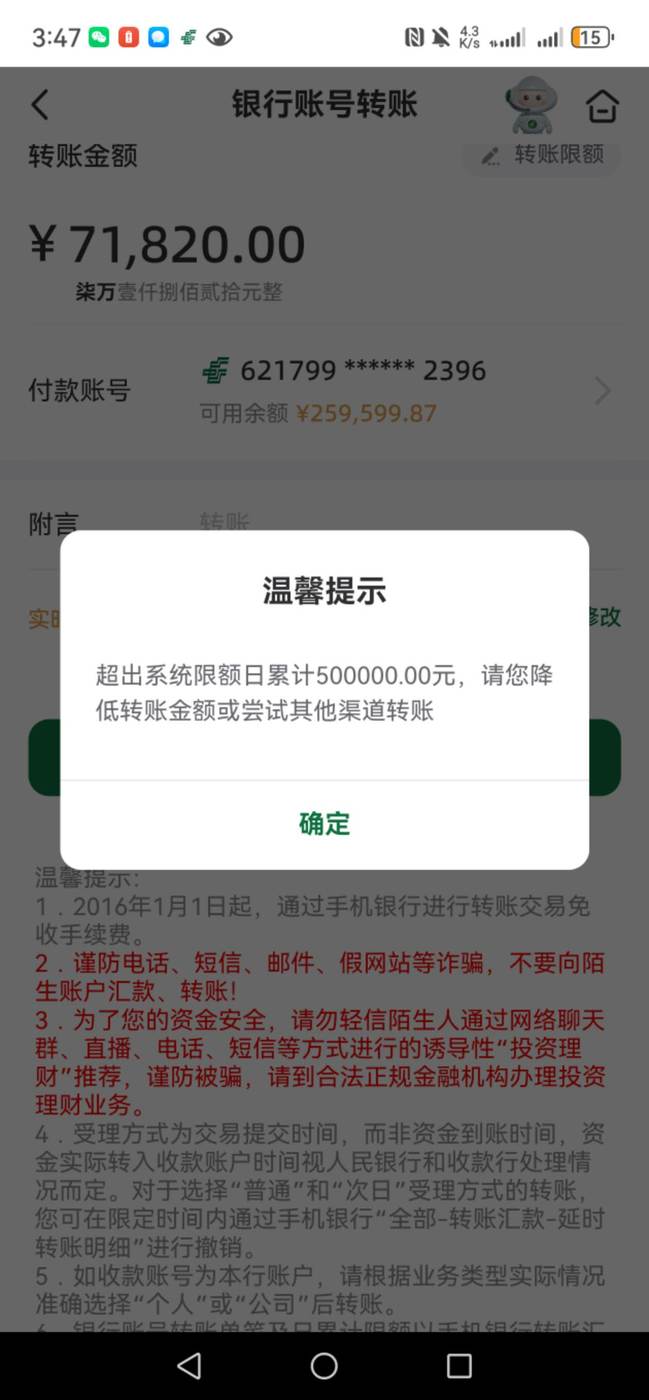Open 转账限额 transfer limit settings
This screenshot has width=649, height=1400.
click(x=543, y=155)
